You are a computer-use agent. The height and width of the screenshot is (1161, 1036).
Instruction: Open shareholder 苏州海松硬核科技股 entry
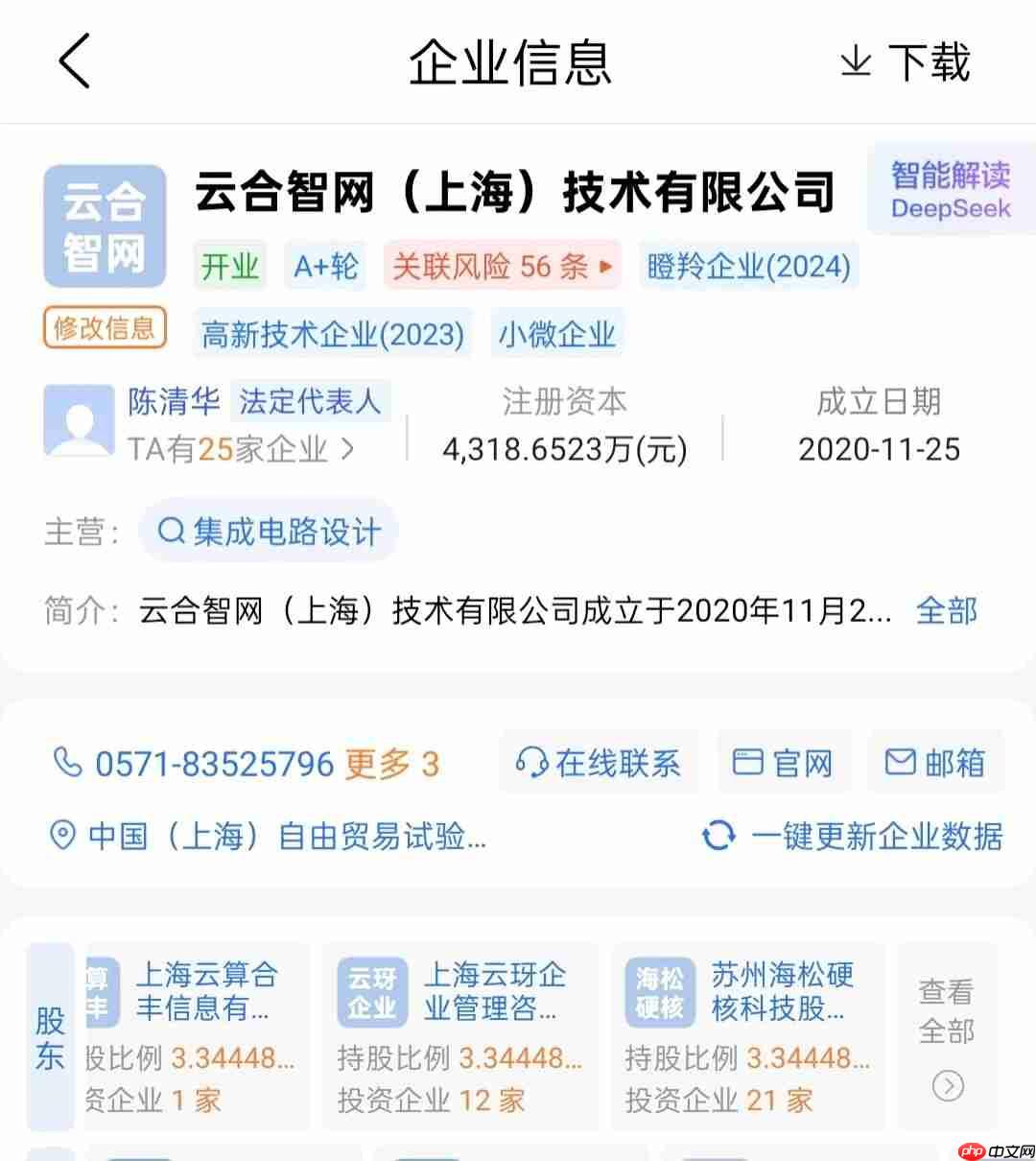pyautogui.click(x=779, y=993)
